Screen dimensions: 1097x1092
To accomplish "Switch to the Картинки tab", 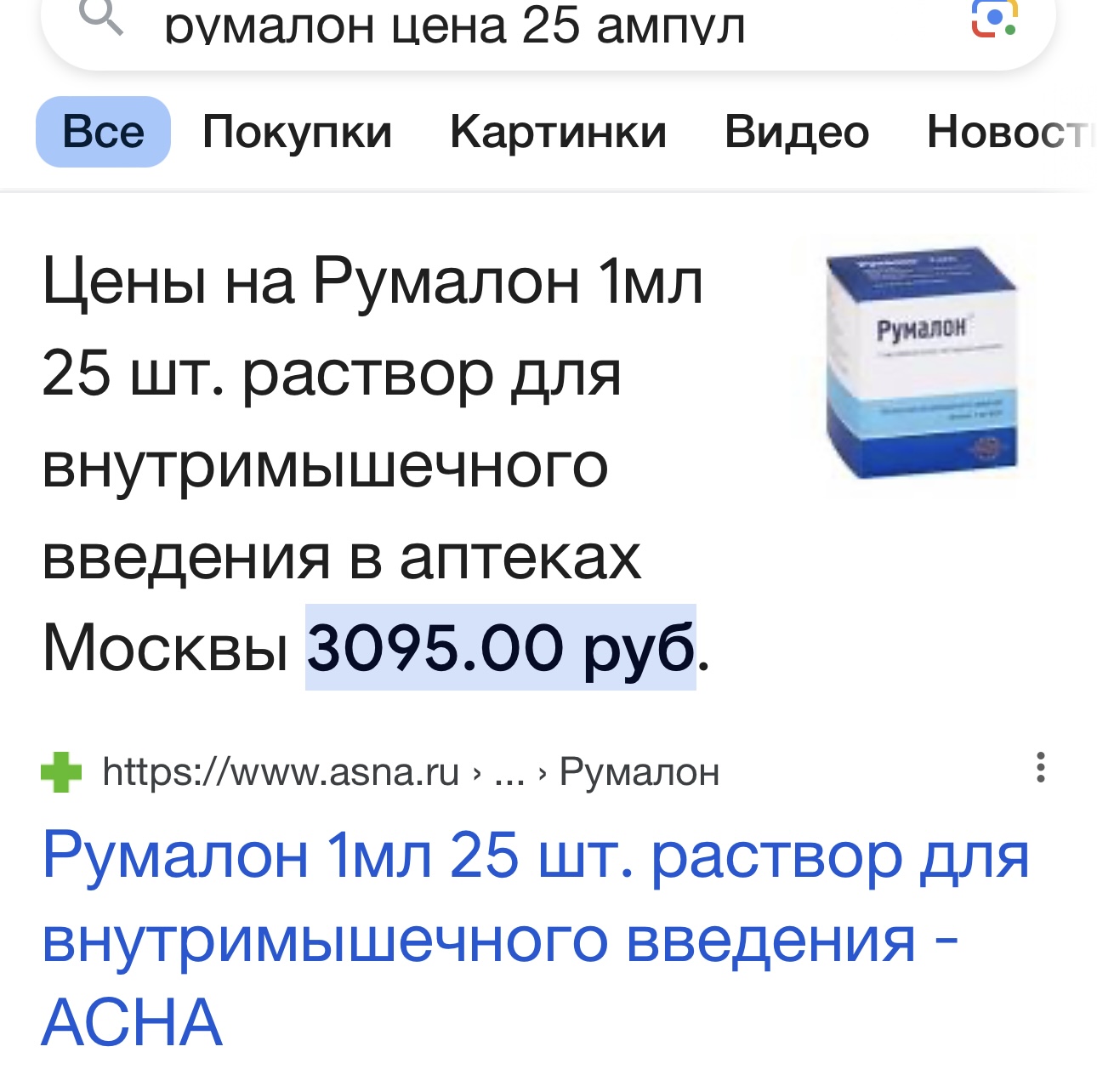I will tap(558, 132).
